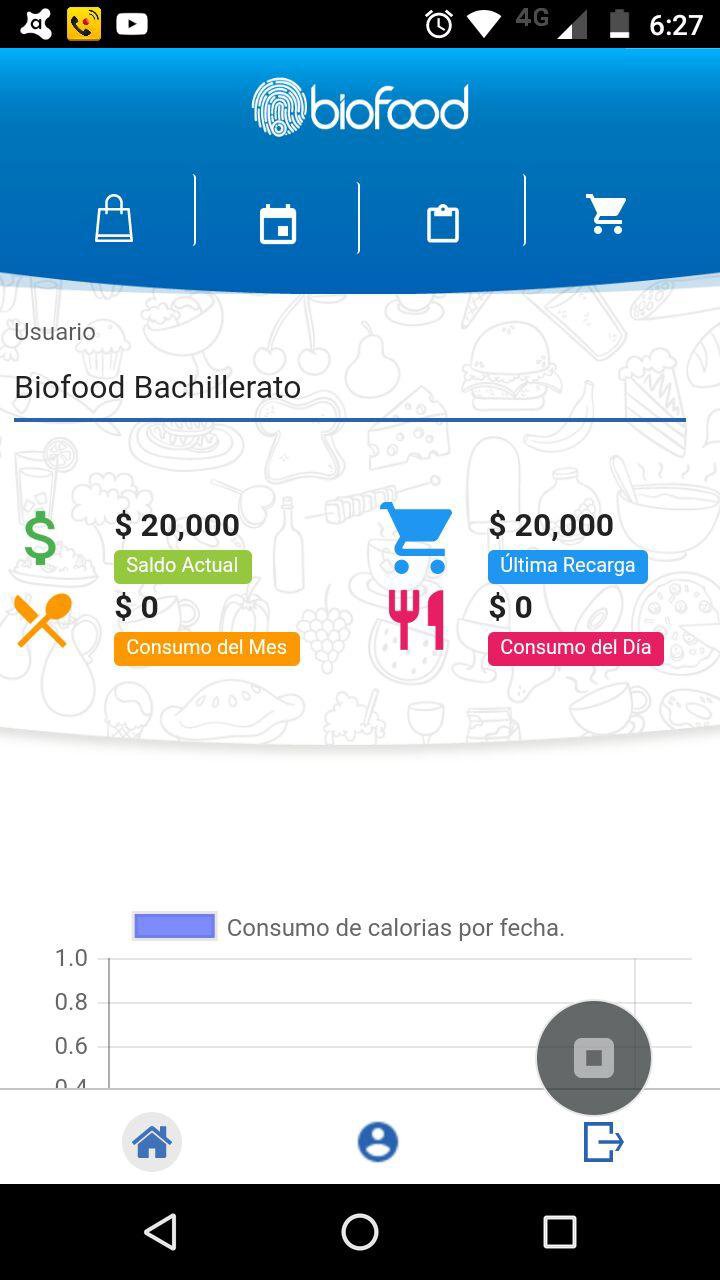Image resolution: width=720 pixels, height=1280 pixels.
Task: Tap the Consumo del Día pink label
Action: 576,648
